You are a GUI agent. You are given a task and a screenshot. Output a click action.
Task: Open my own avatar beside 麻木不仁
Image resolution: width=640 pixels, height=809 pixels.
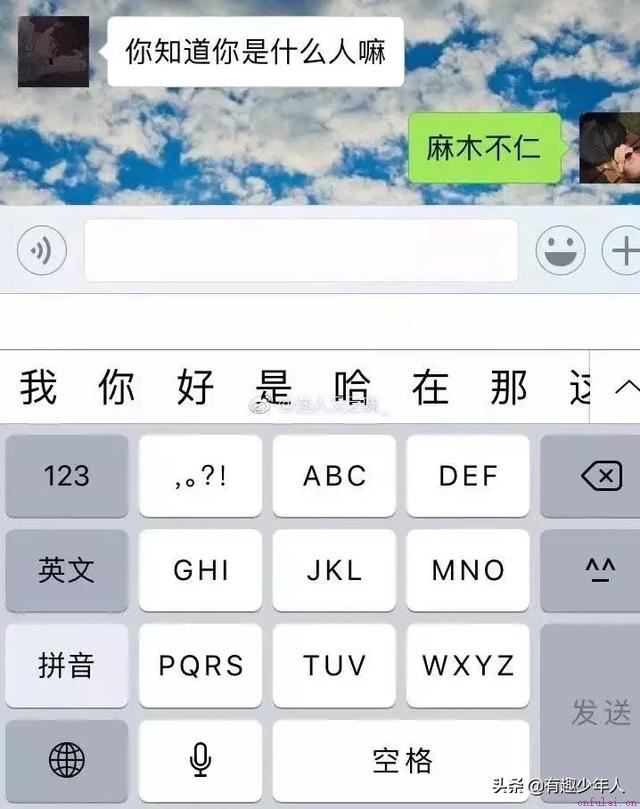[608, 147]
